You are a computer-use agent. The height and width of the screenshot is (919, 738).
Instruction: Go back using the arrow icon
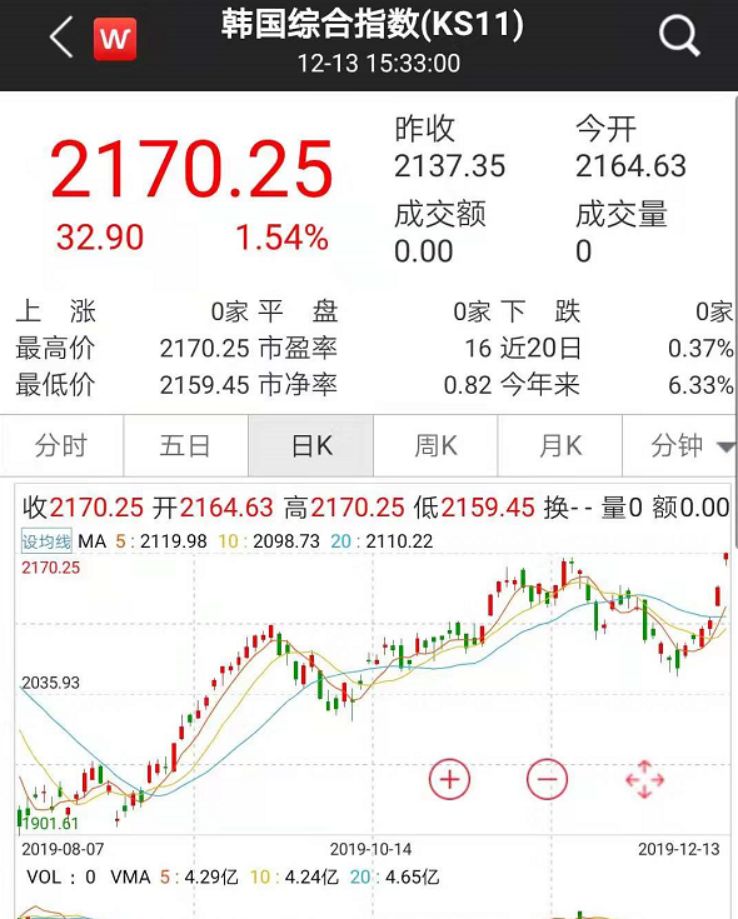click(61, 40)
